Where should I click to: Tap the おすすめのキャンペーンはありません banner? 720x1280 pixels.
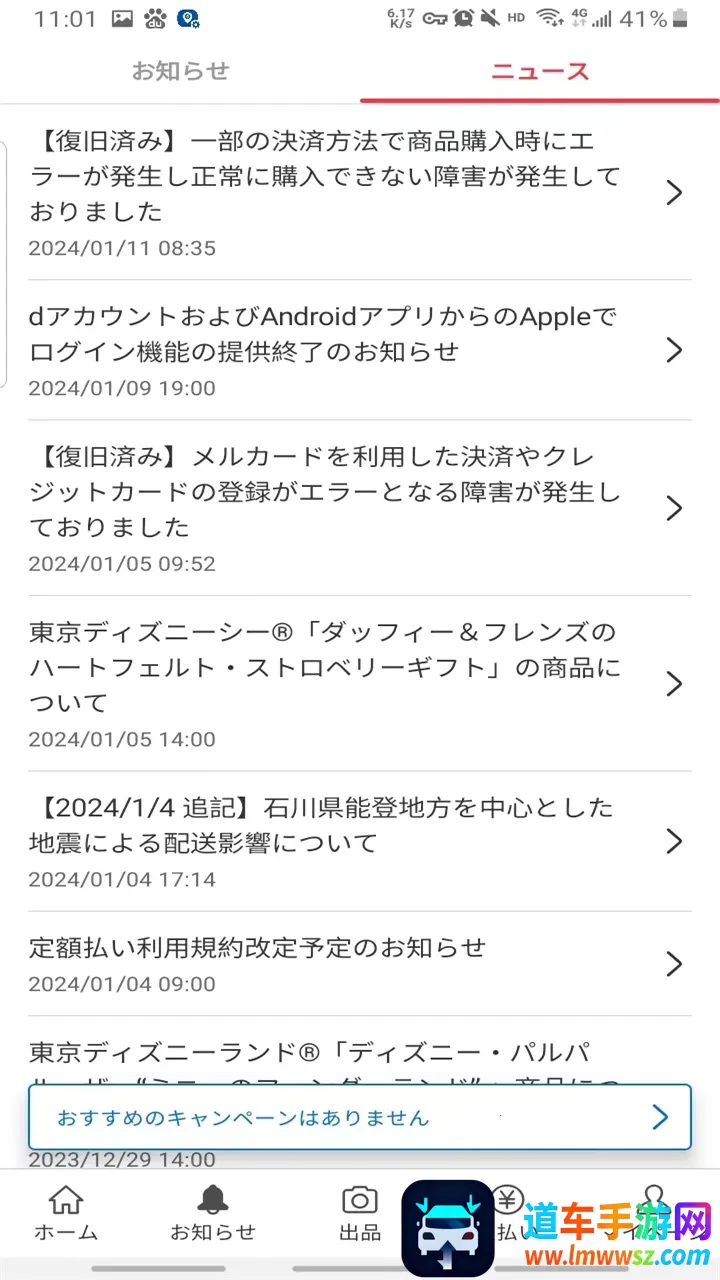pyautogui.click(x=359, y=1117)
